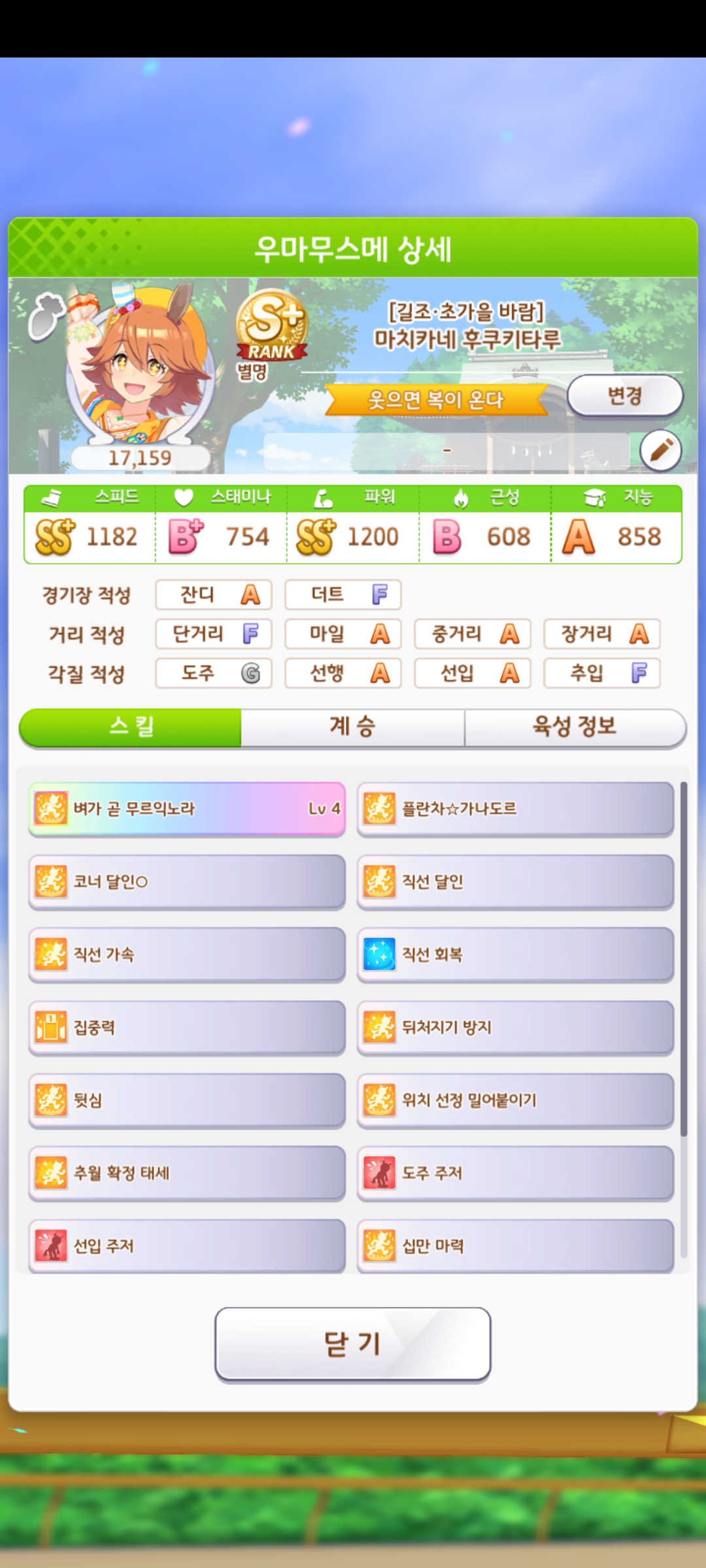Check the 집중력 skill
Image resolution: width=706 pixels, height=1568 pixels.
click(186, 1028)
